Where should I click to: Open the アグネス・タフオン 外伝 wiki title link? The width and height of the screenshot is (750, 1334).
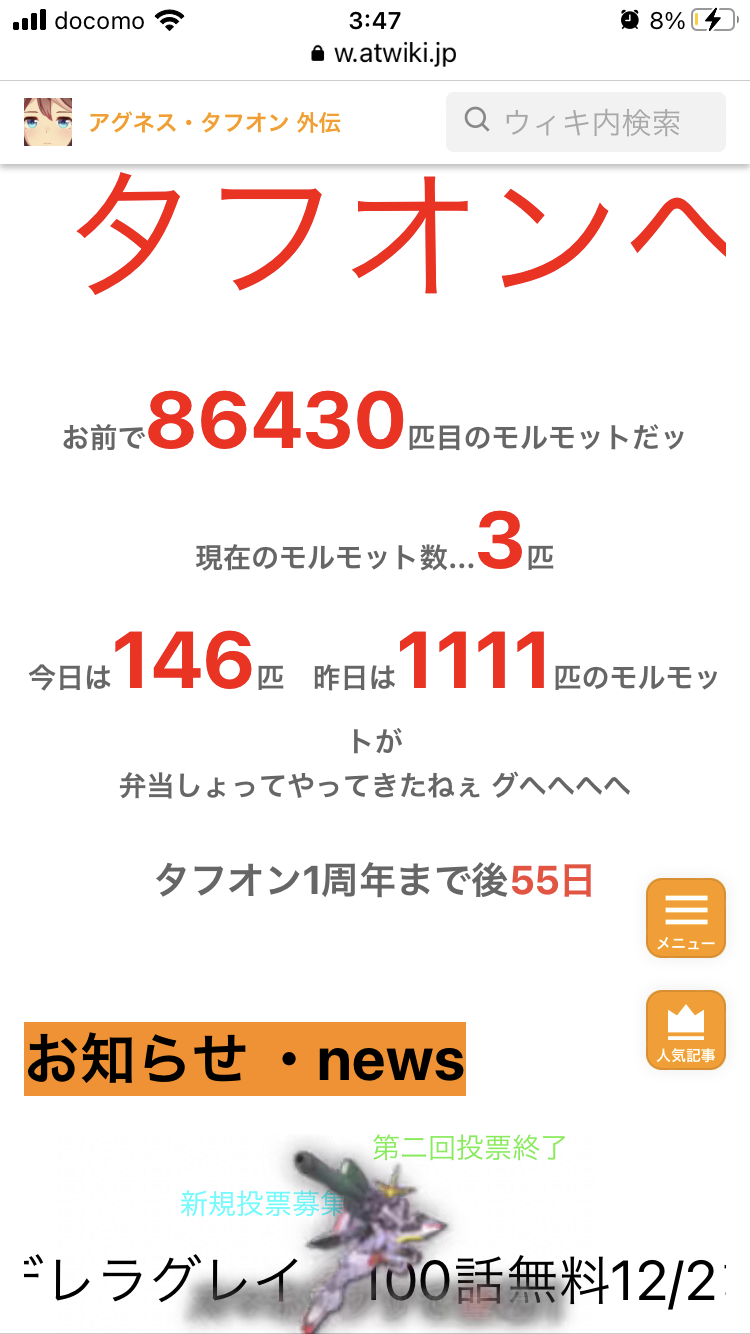click(214, 123)
